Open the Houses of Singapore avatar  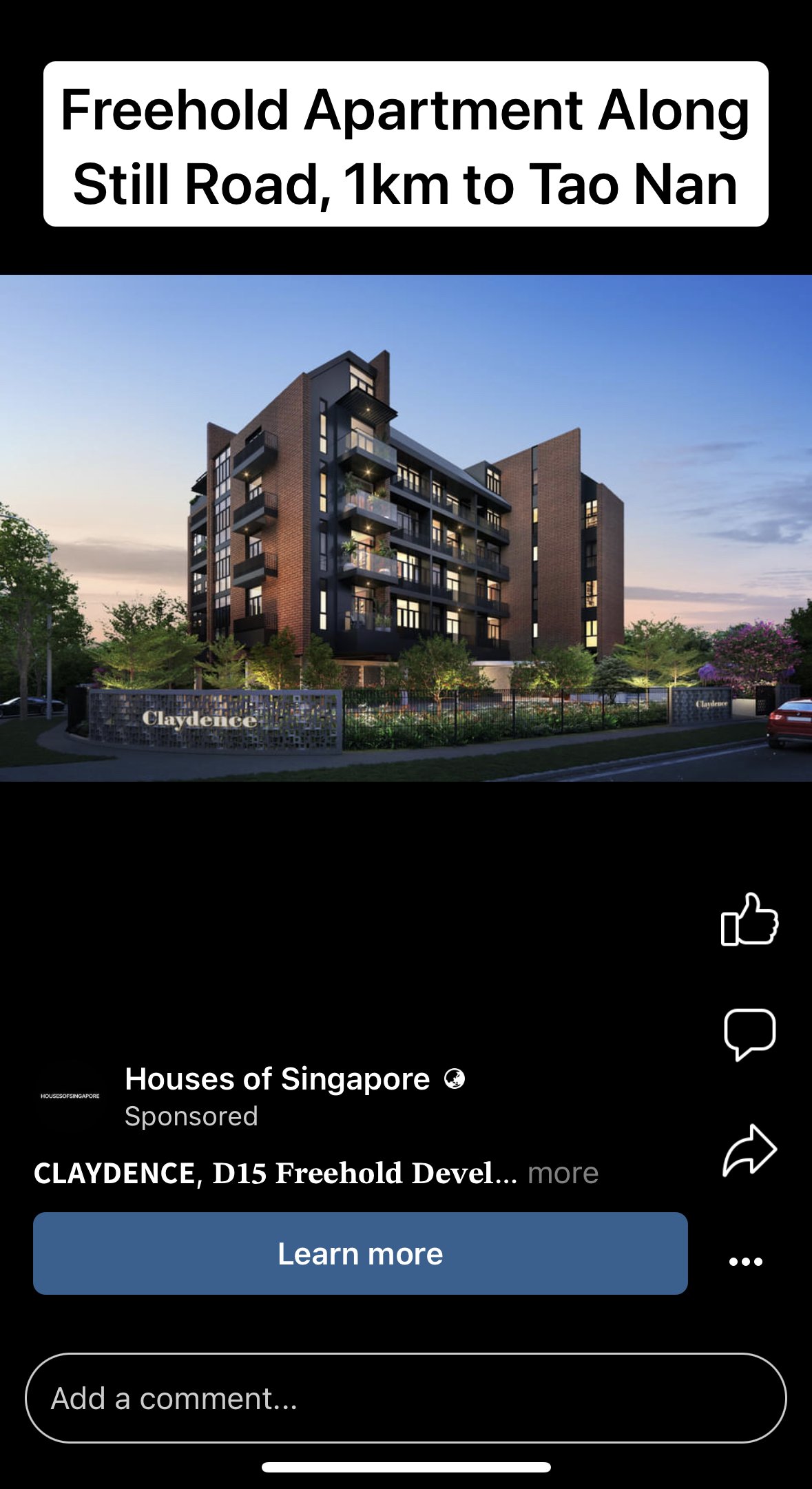tap(70, 1096)
